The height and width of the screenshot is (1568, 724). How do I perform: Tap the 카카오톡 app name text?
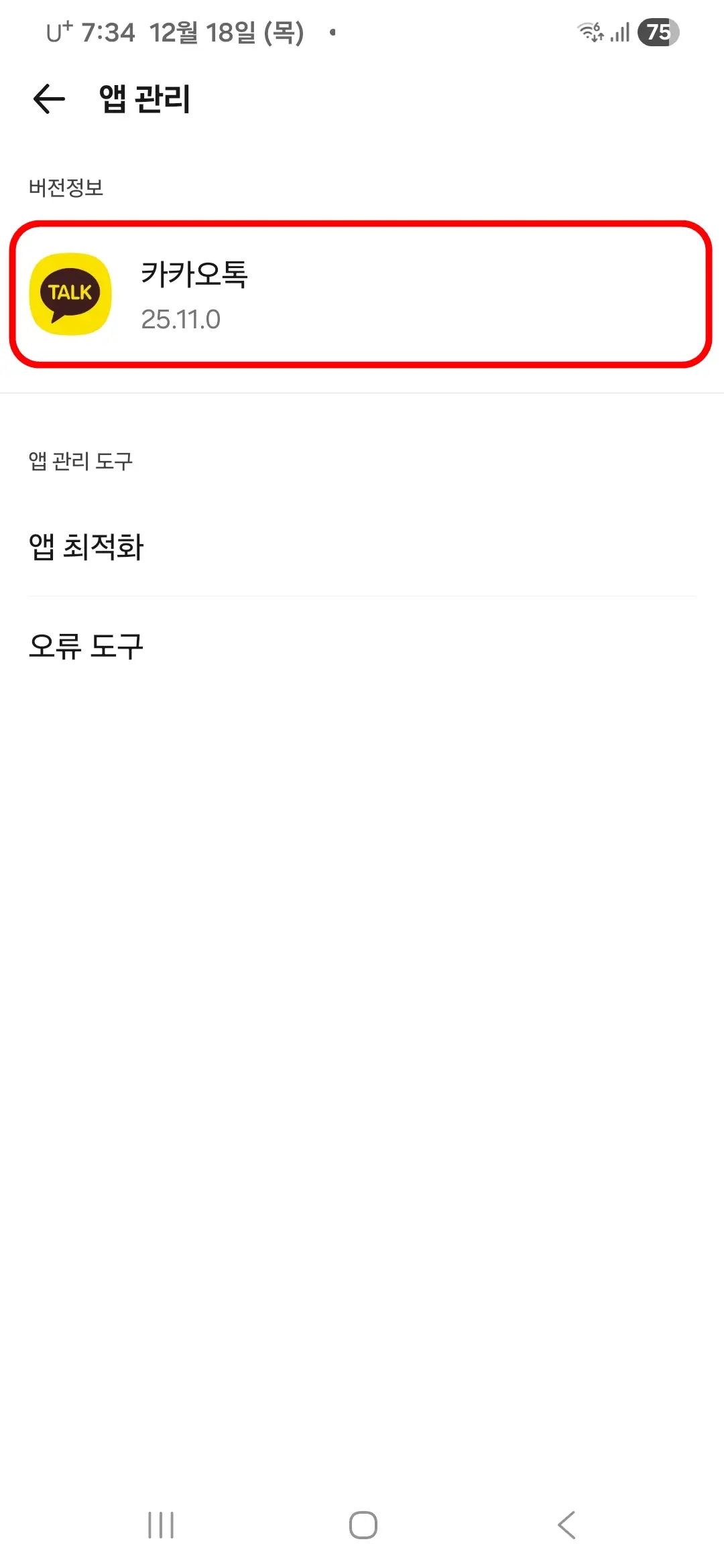[195, 275]
